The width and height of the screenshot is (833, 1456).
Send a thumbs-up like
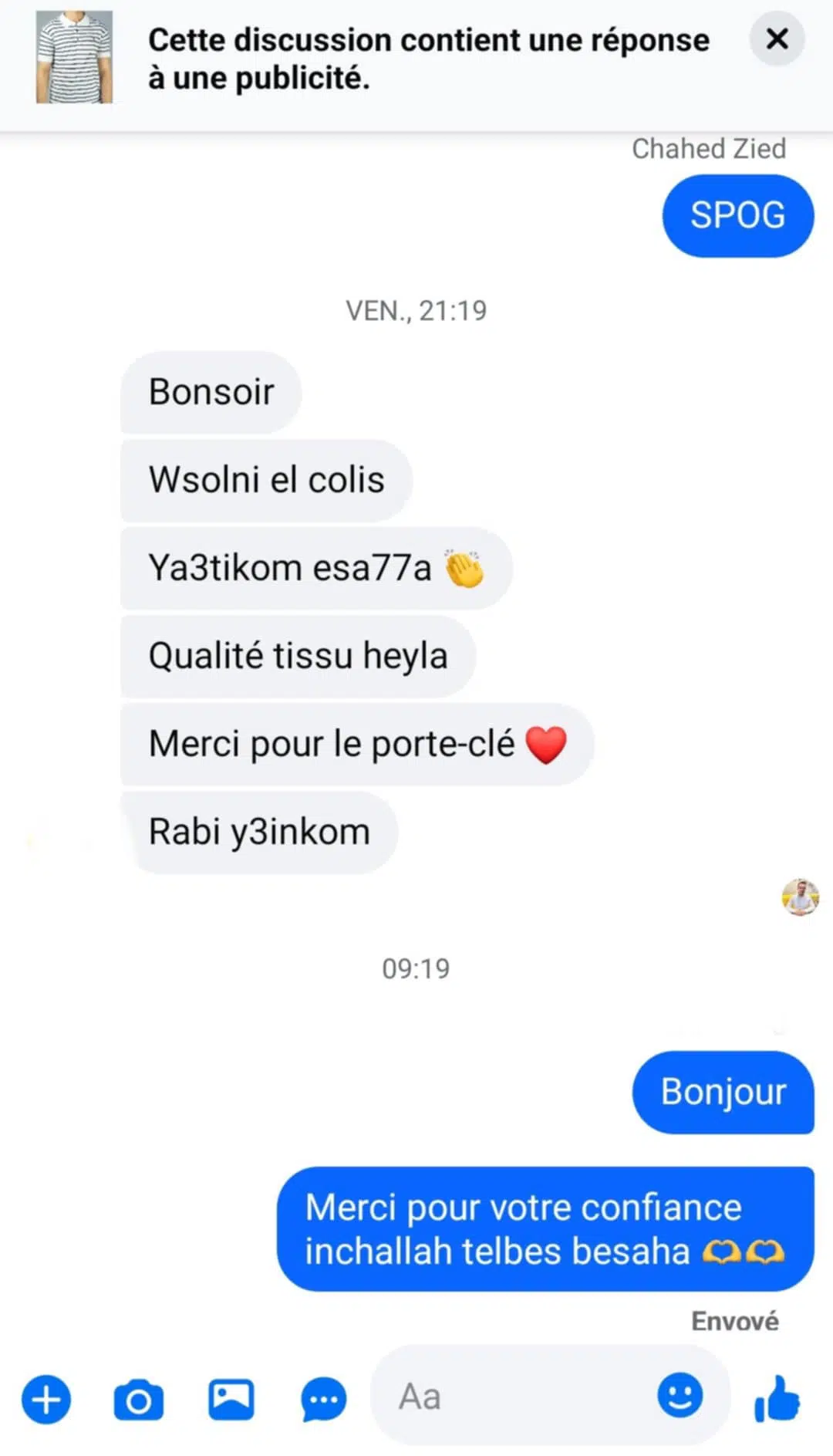click(x=777, y=1398)
